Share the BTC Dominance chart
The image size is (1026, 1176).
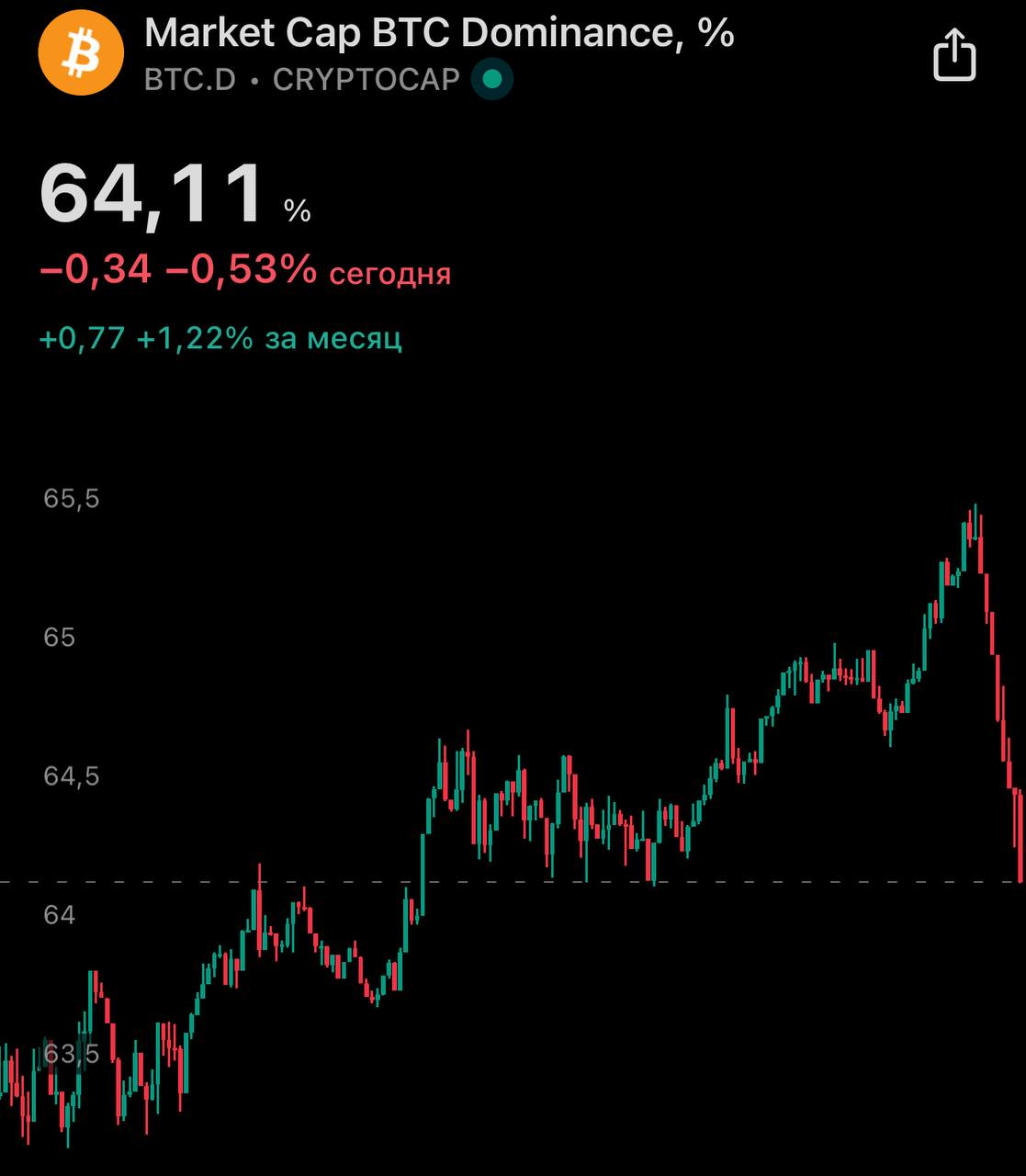(953, 55)
